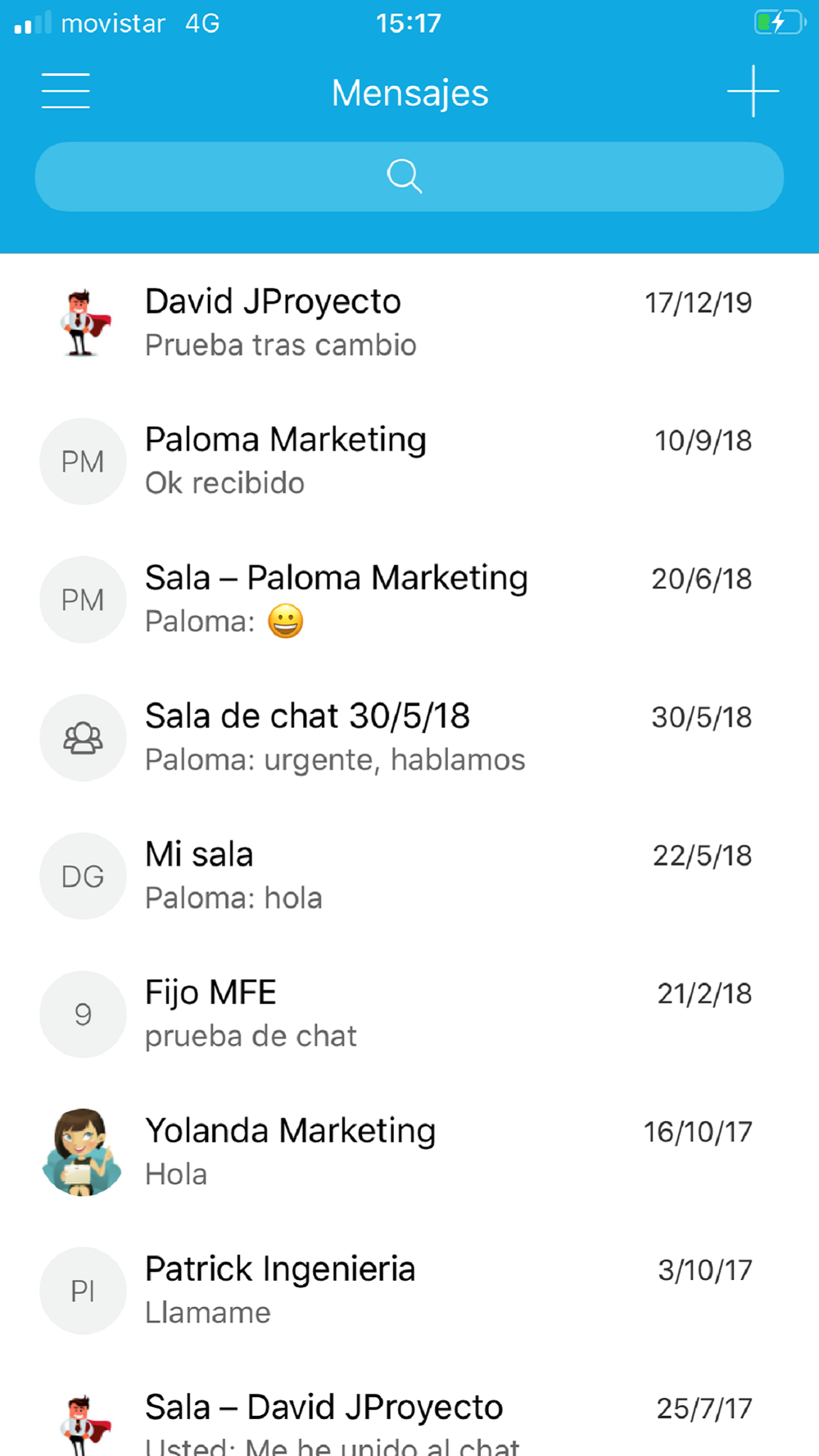The image size is (819, 1456).
Task: Tap the plus icon to start new message
Action: point(753,91)
